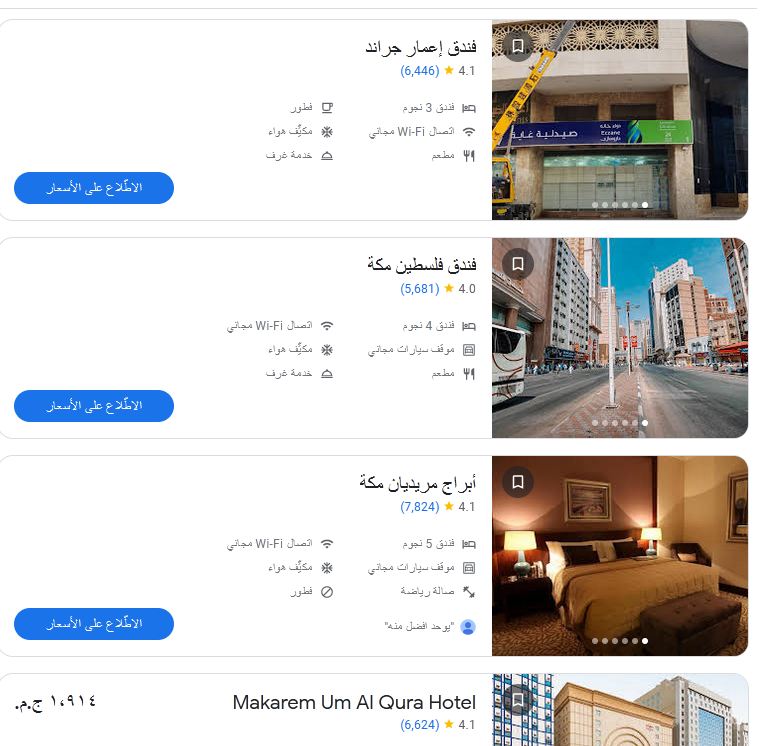Screen dimensions: 766x746
Task: Open فندق إعمار جراند hotel photo
Action: pos(620,120)
